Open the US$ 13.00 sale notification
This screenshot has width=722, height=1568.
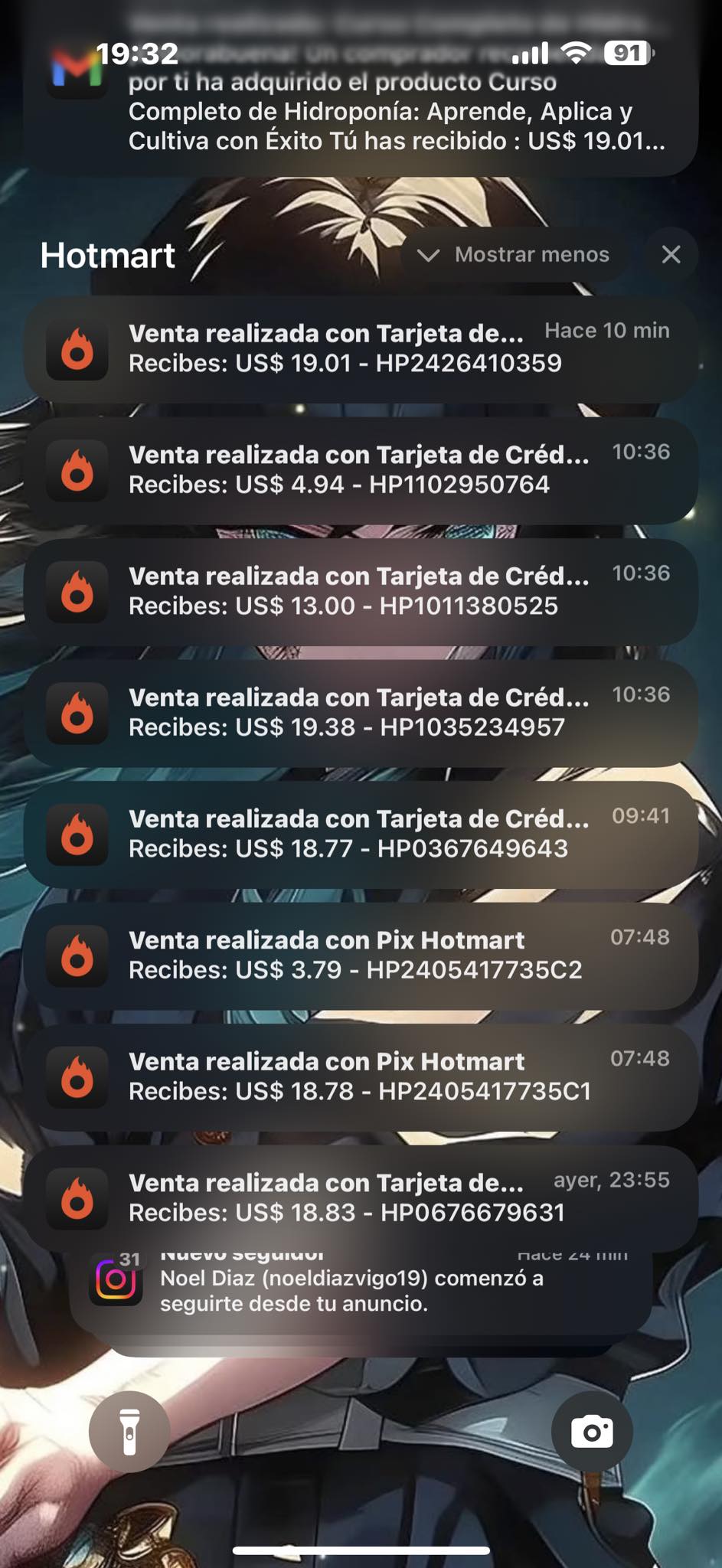pyautogui.click(x=360, y=591)
